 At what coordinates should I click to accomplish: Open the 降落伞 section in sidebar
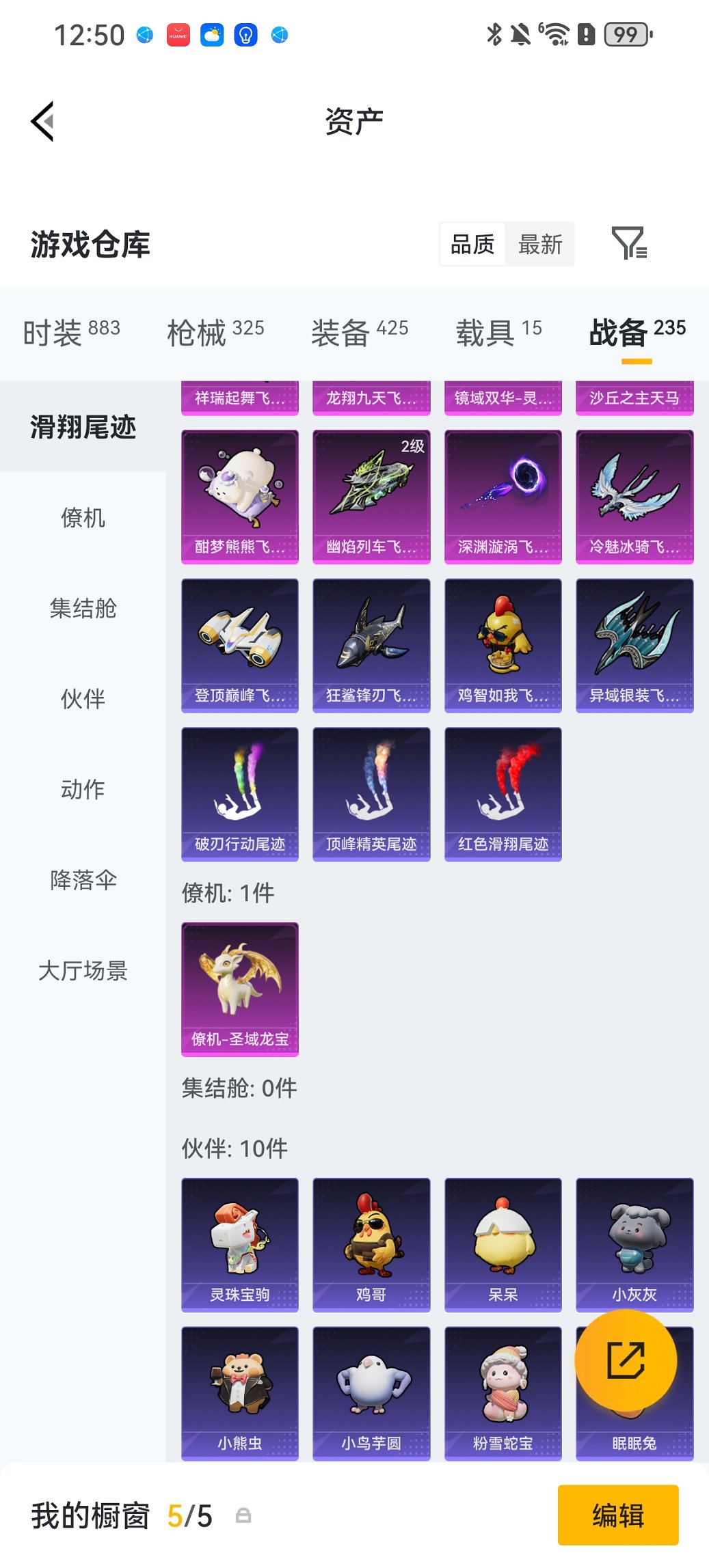click(x=83, y=881)
